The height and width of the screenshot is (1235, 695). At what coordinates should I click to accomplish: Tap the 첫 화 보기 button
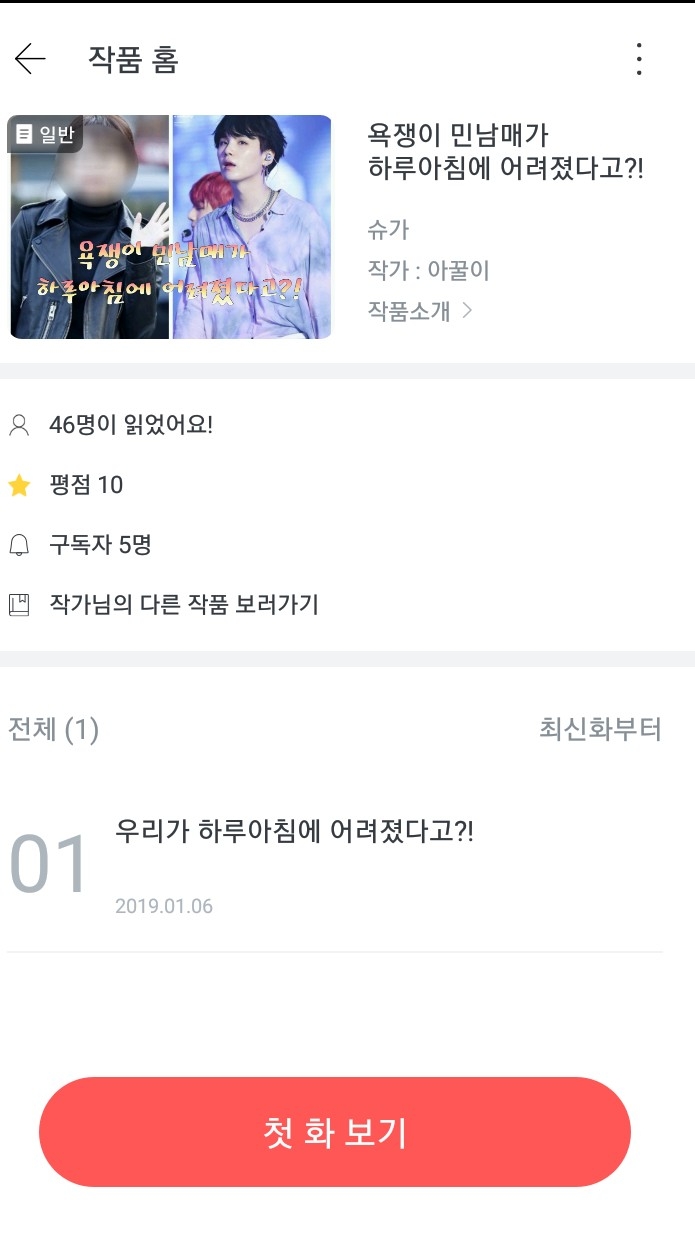pyautogui.click(x=335, y=1132)
